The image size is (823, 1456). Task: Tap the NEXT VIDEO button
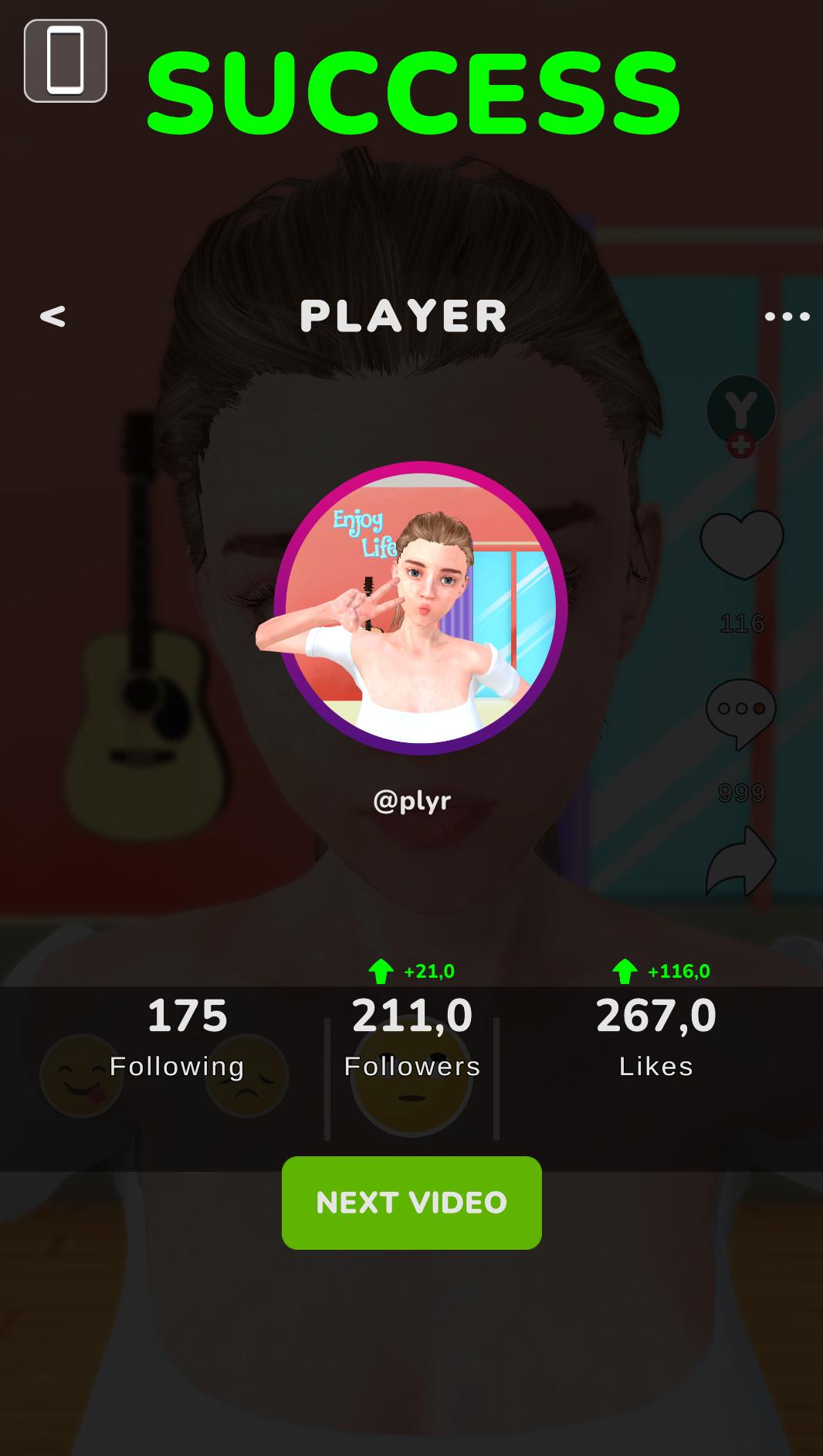pyautogui.click(x=411, y=1202)
